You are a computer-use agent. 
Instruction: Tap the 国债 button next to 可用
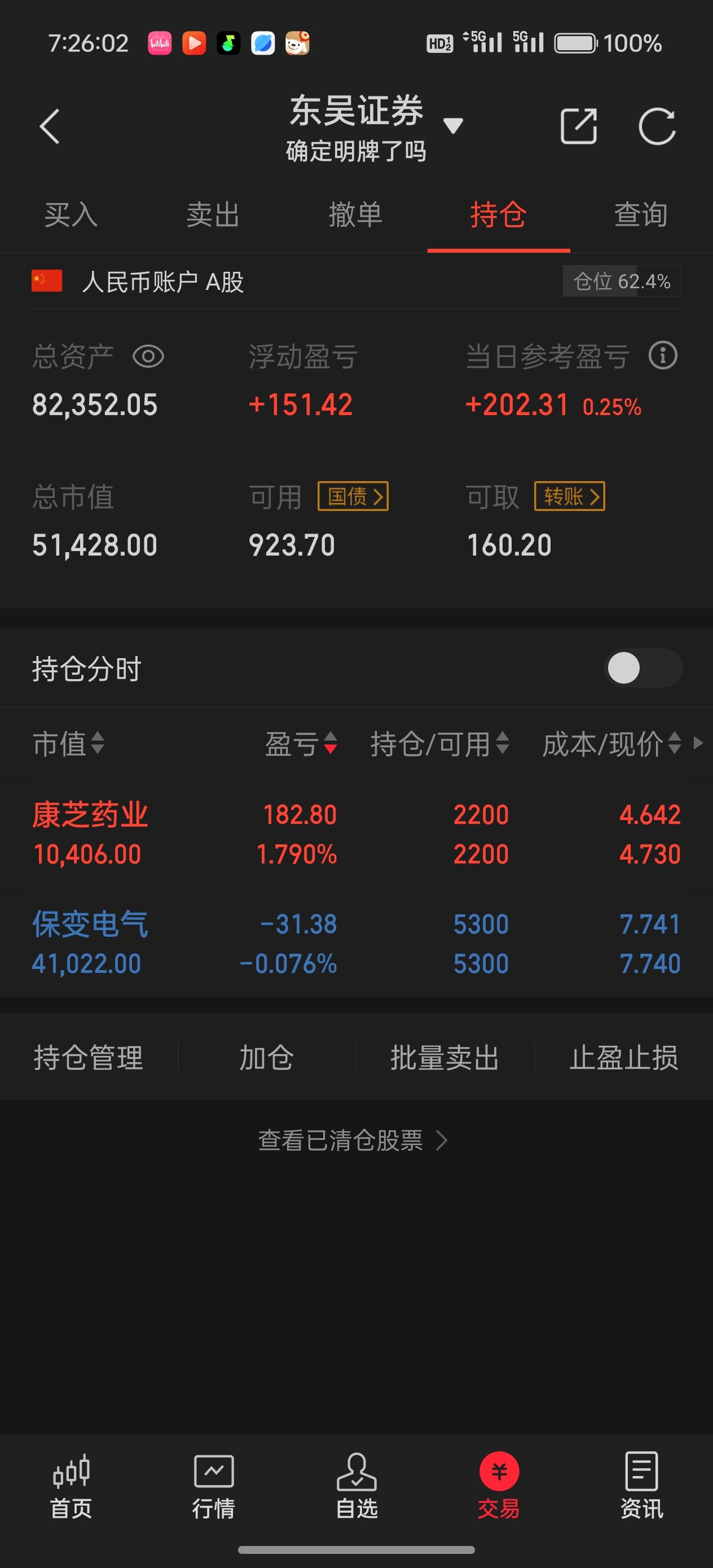coord(353,497)
